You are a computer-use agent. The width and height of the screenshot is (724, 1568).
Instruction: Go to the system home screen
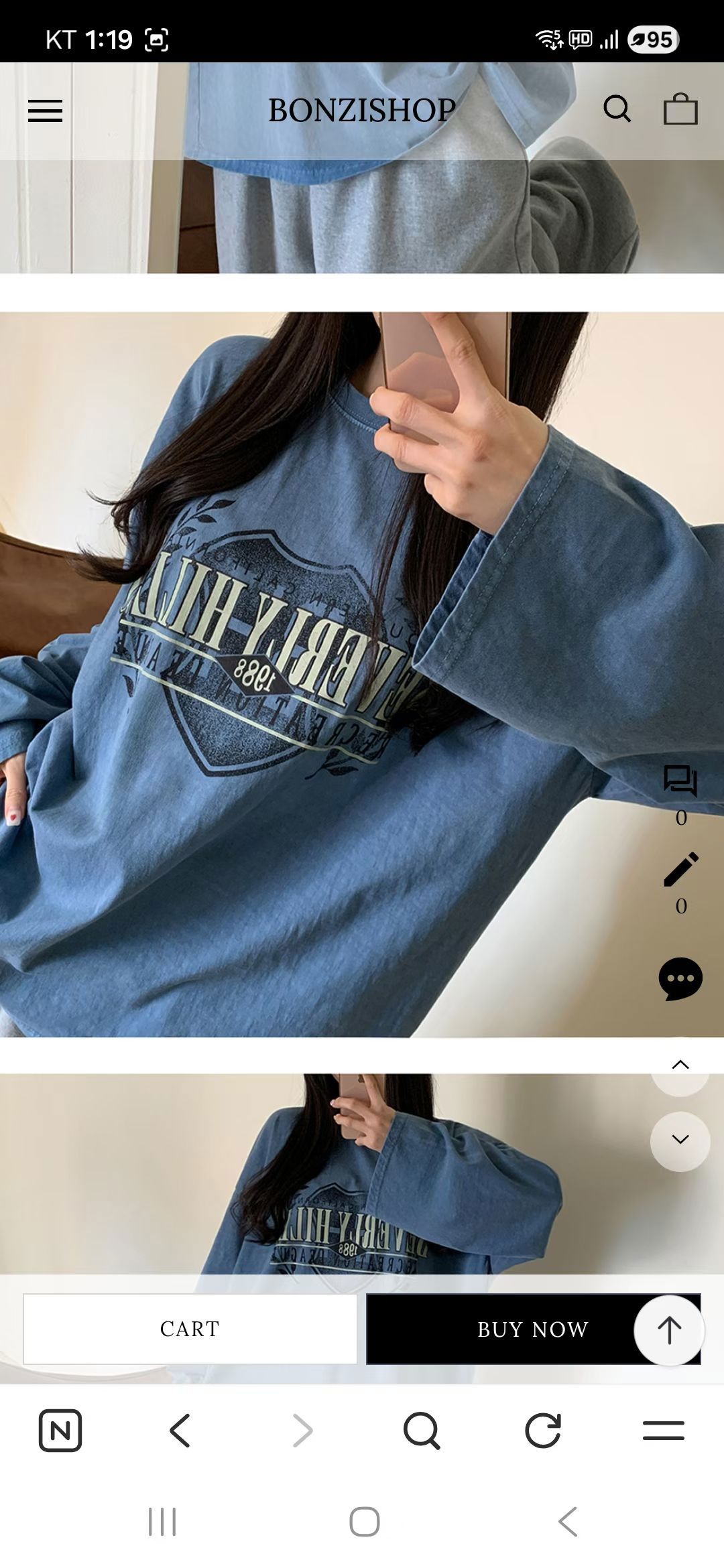point(364,1522)
